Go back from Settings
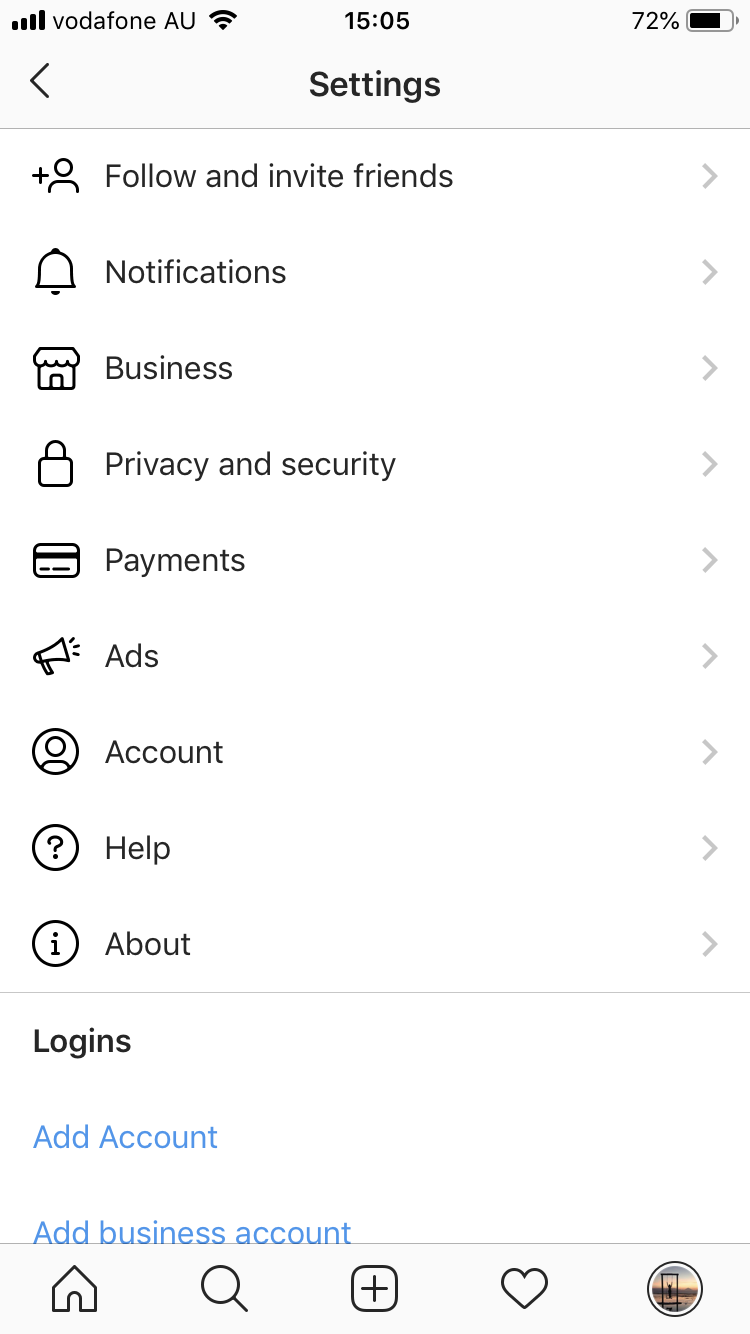 pyautogui.click(x=40, y=82)
